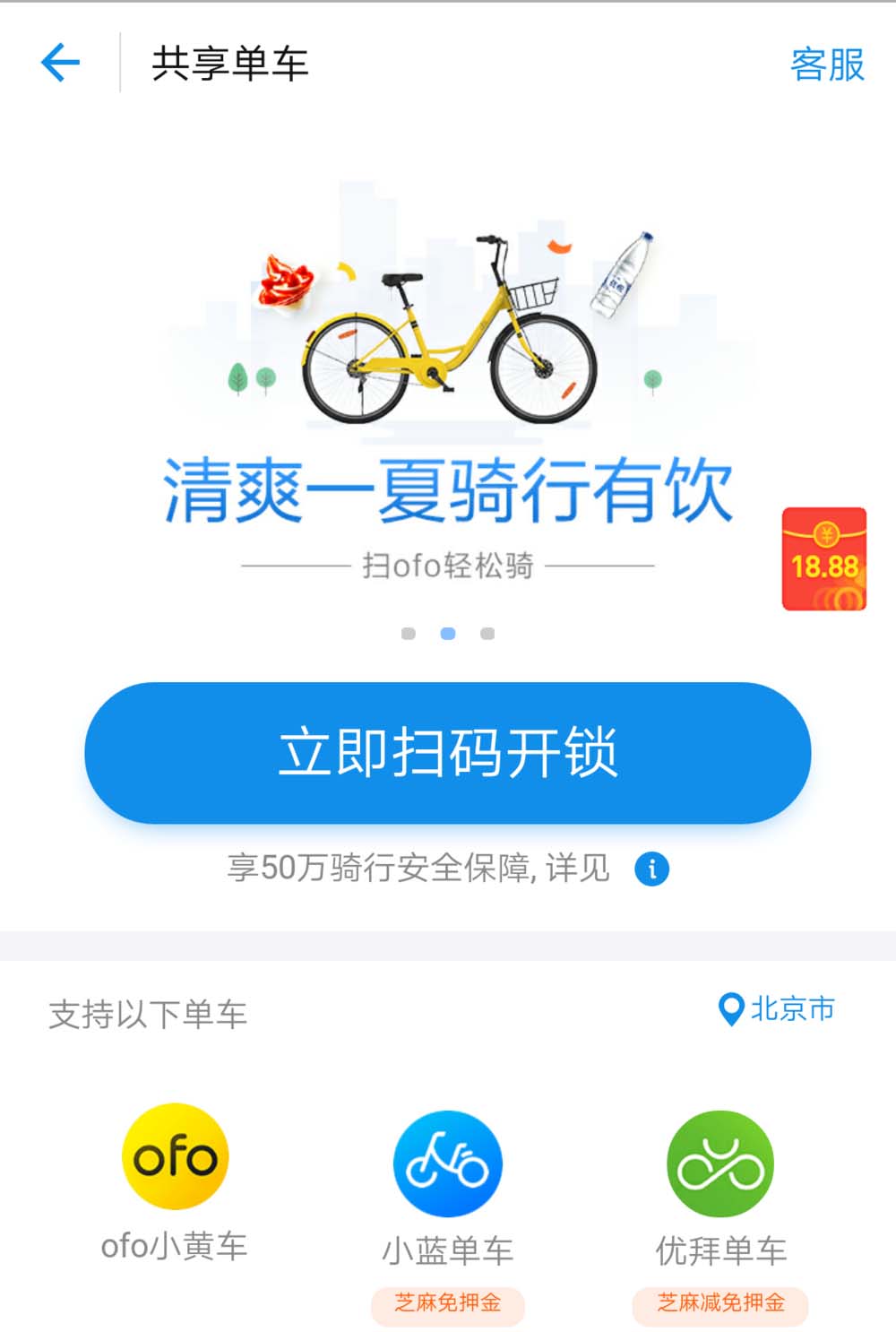The height and width of the screenshot is (1332, 896).
Task: Tap the location pin next to 北京市
Action: pos(733,1009)
